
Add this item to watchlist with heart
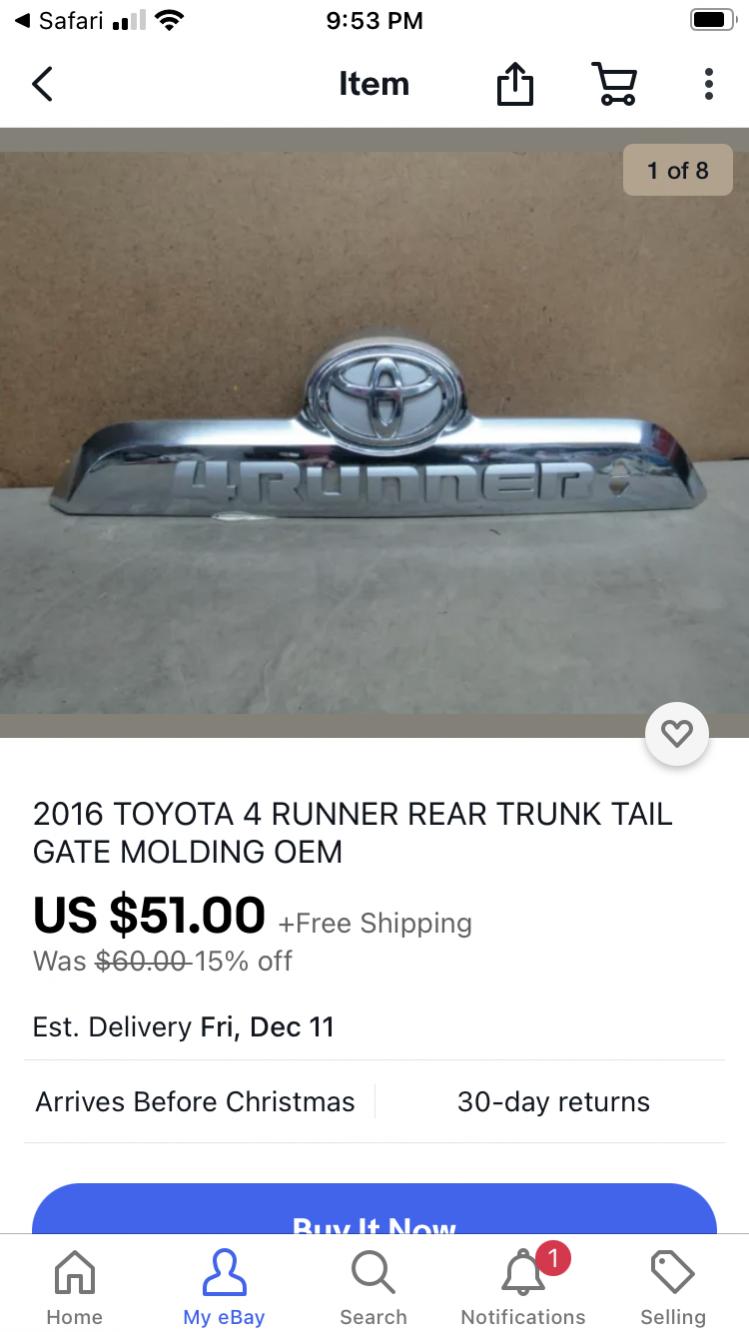pyautogui.click(x=677, y=735)
